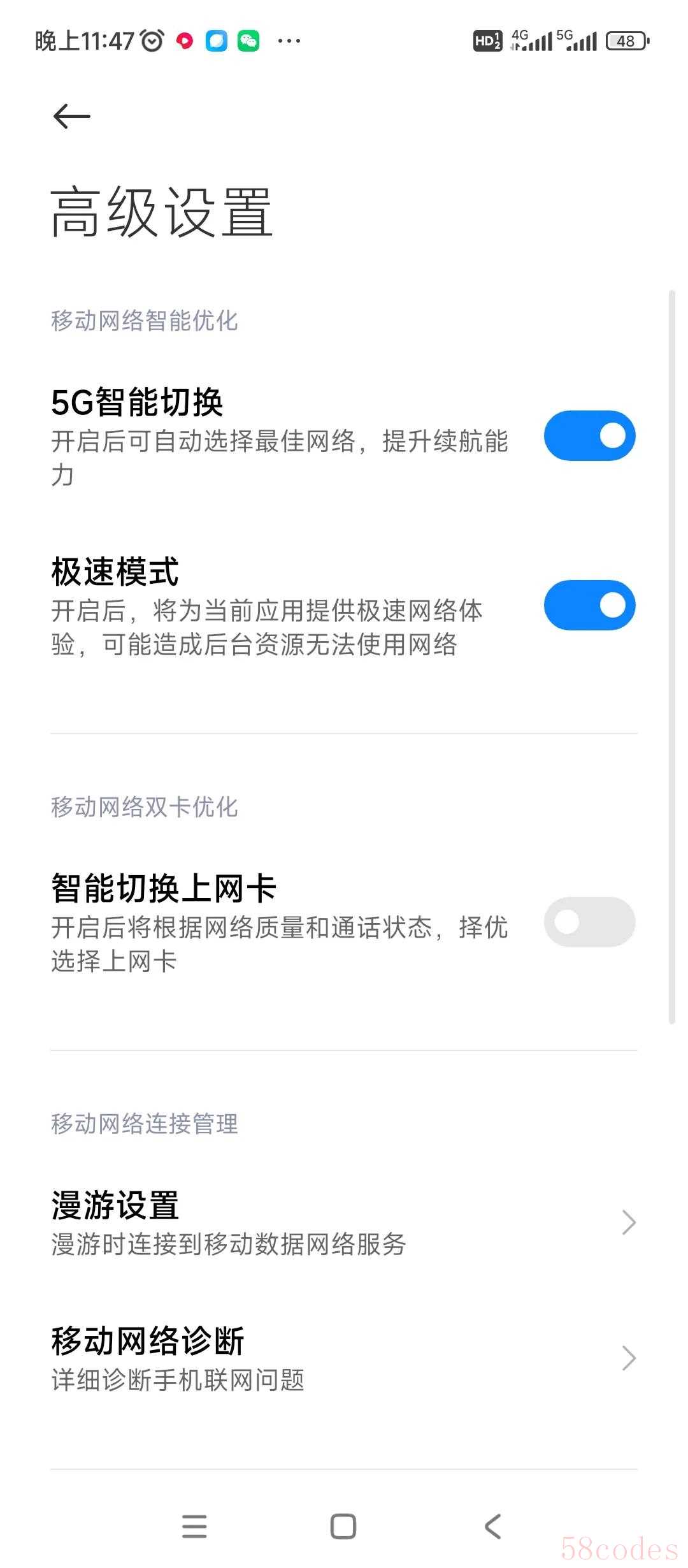Screen dimensions: 688x1568
Task: Go to the home screen
Action: click(x=343, y=1527)
